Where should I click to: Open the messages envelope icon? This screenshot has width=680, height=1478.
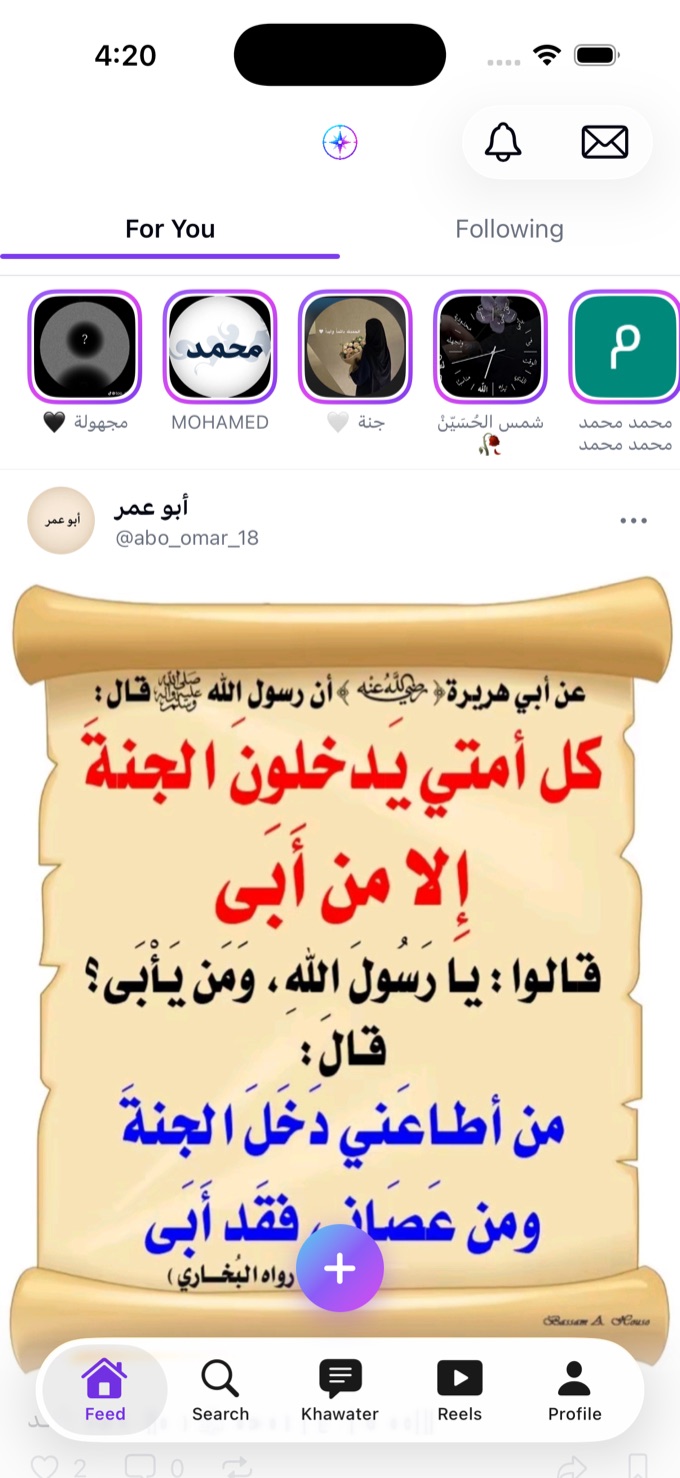pos(605,142)
